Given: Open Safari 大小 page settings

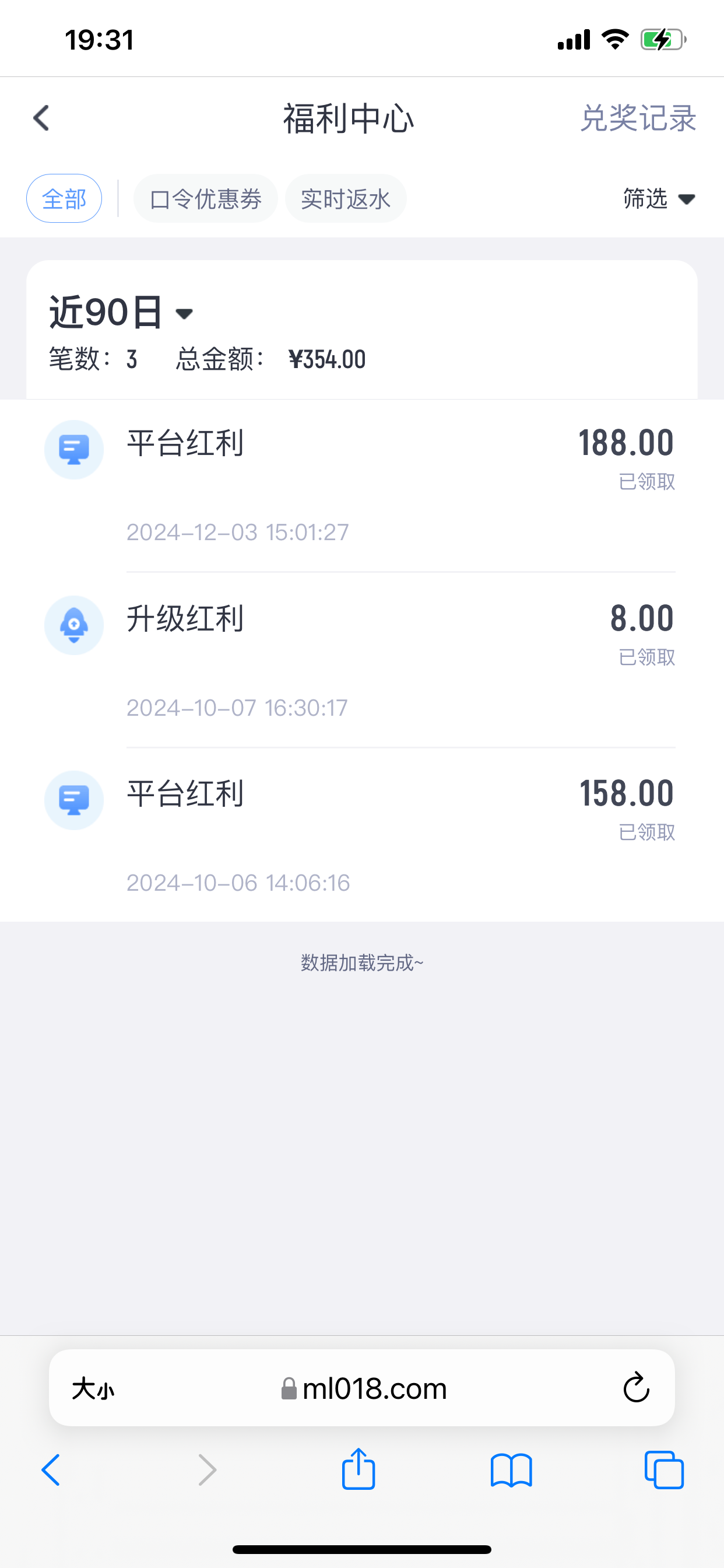Looking at the screenshot, I should point(93,1389).
